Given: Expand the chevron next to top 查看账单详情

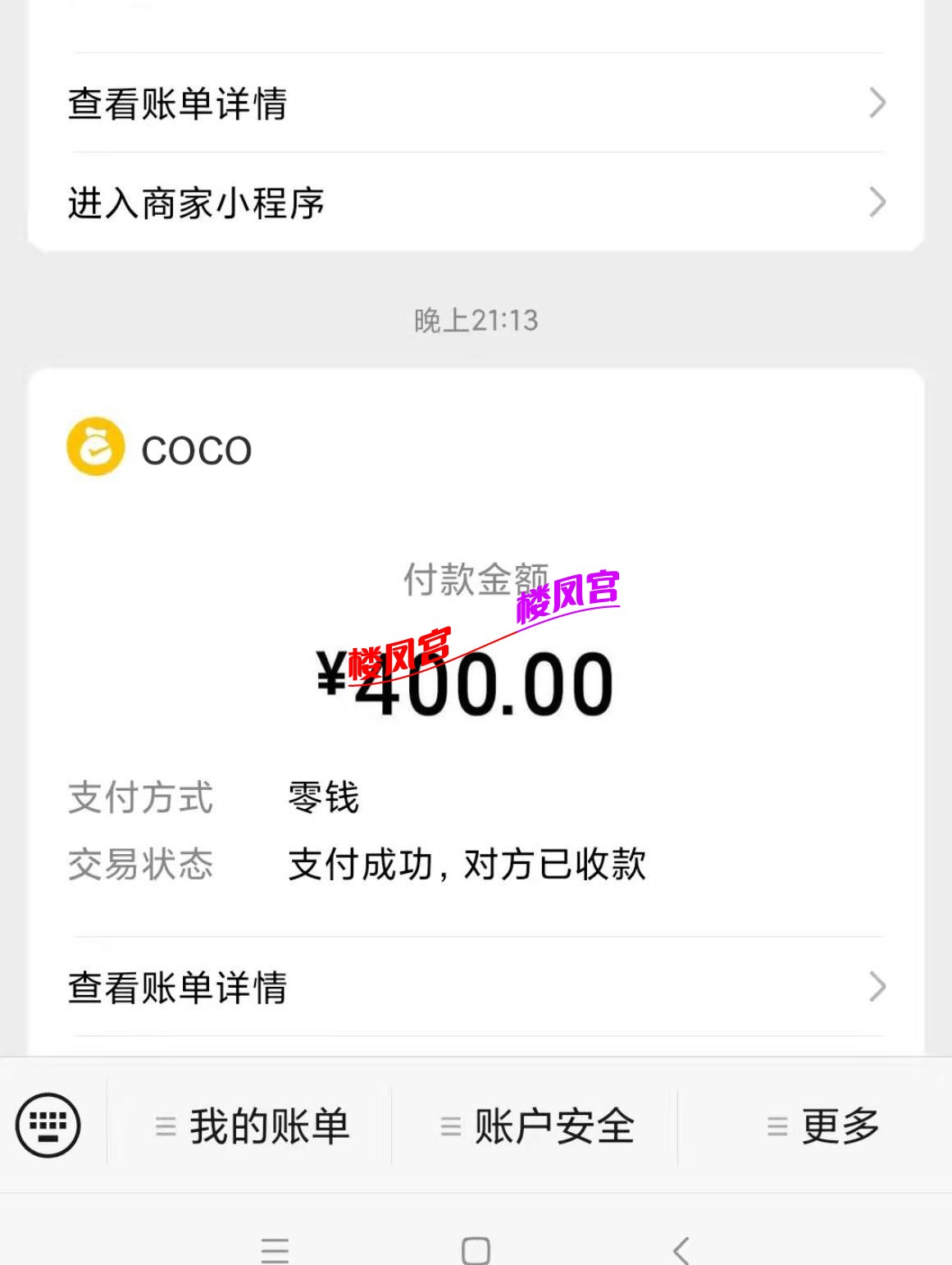Looking at the screenshot, I should (877, 101).
